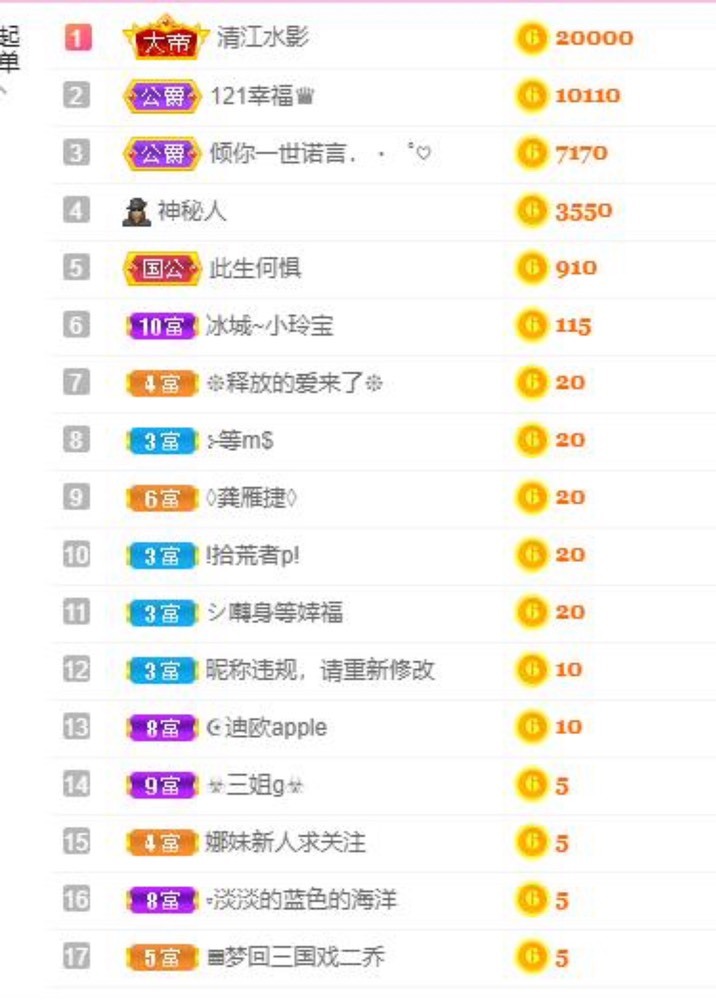Open 清江水影's profile in ranking
The height and width of the screenshot is (1000, 716).
[x=262, y=38]
